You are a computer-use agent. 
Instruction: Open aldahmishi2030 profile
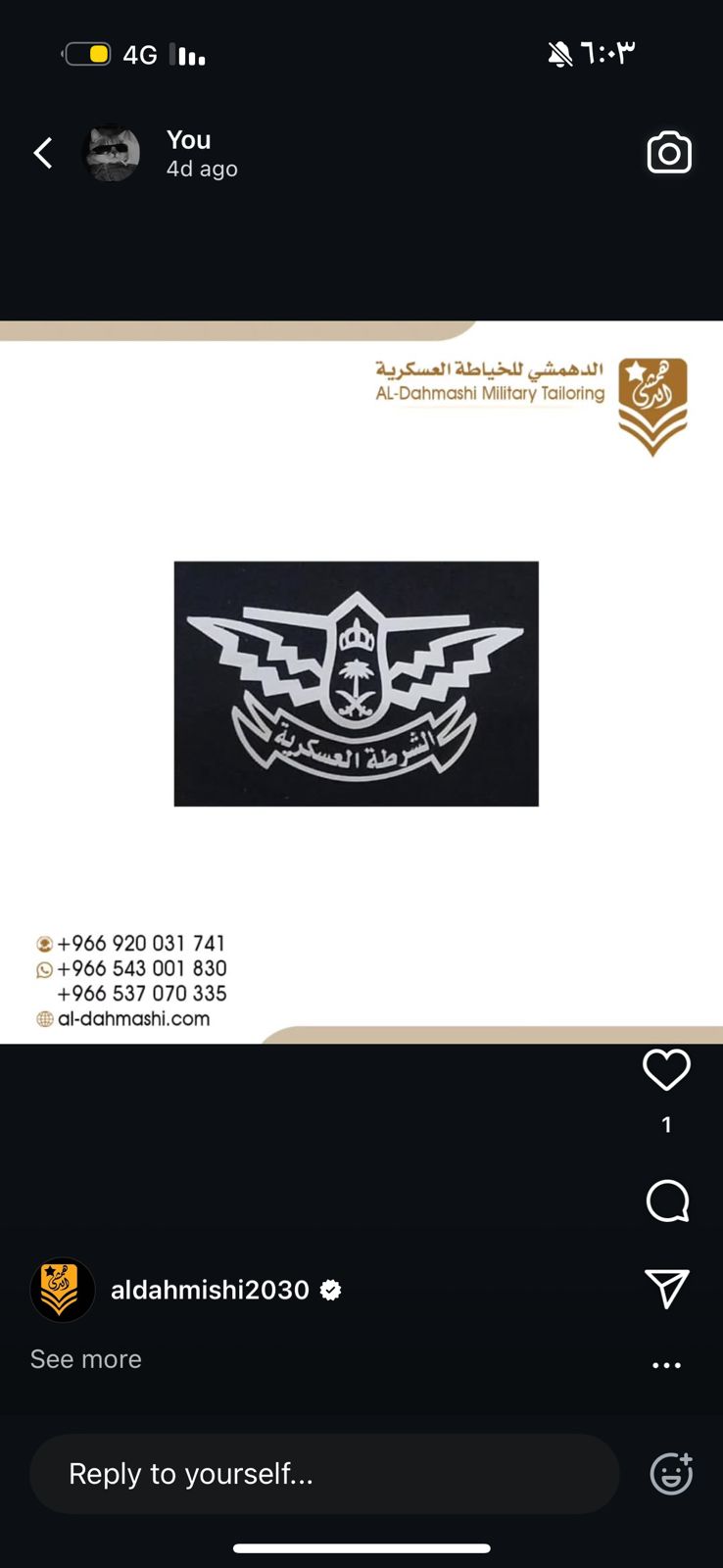click(x=210, y=1290)
